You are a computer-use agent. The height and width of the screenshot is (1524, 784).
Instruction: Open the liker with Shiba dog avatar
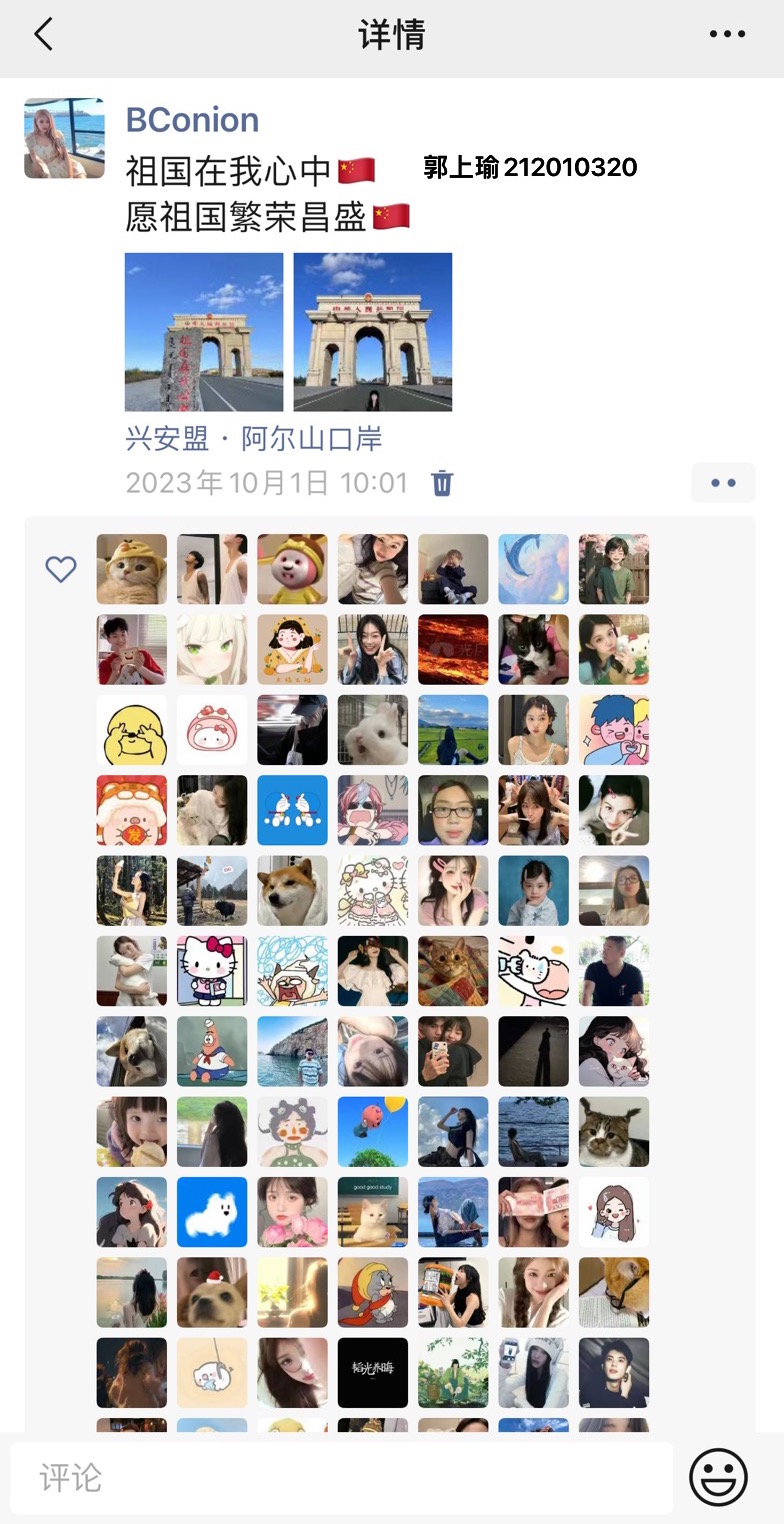coord(292,890)
